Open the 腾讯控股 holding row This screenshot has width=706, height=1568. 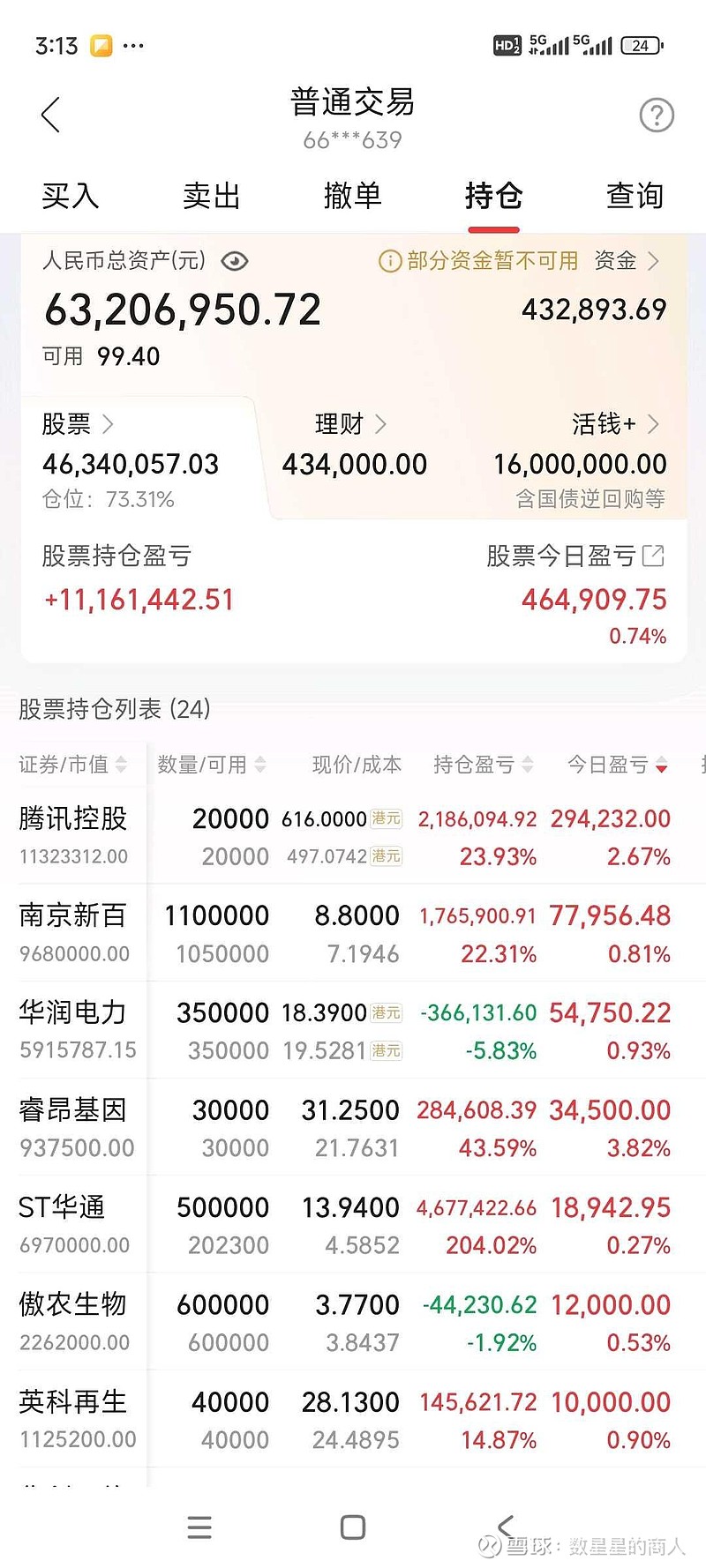tap(353, 835)
